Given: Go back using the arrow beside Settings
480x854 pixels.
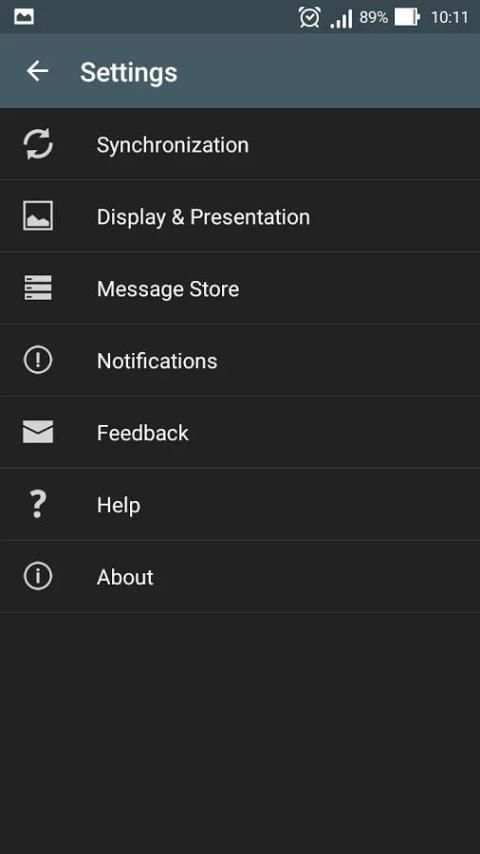Looking at the screenshot, I should click(37, 71).
